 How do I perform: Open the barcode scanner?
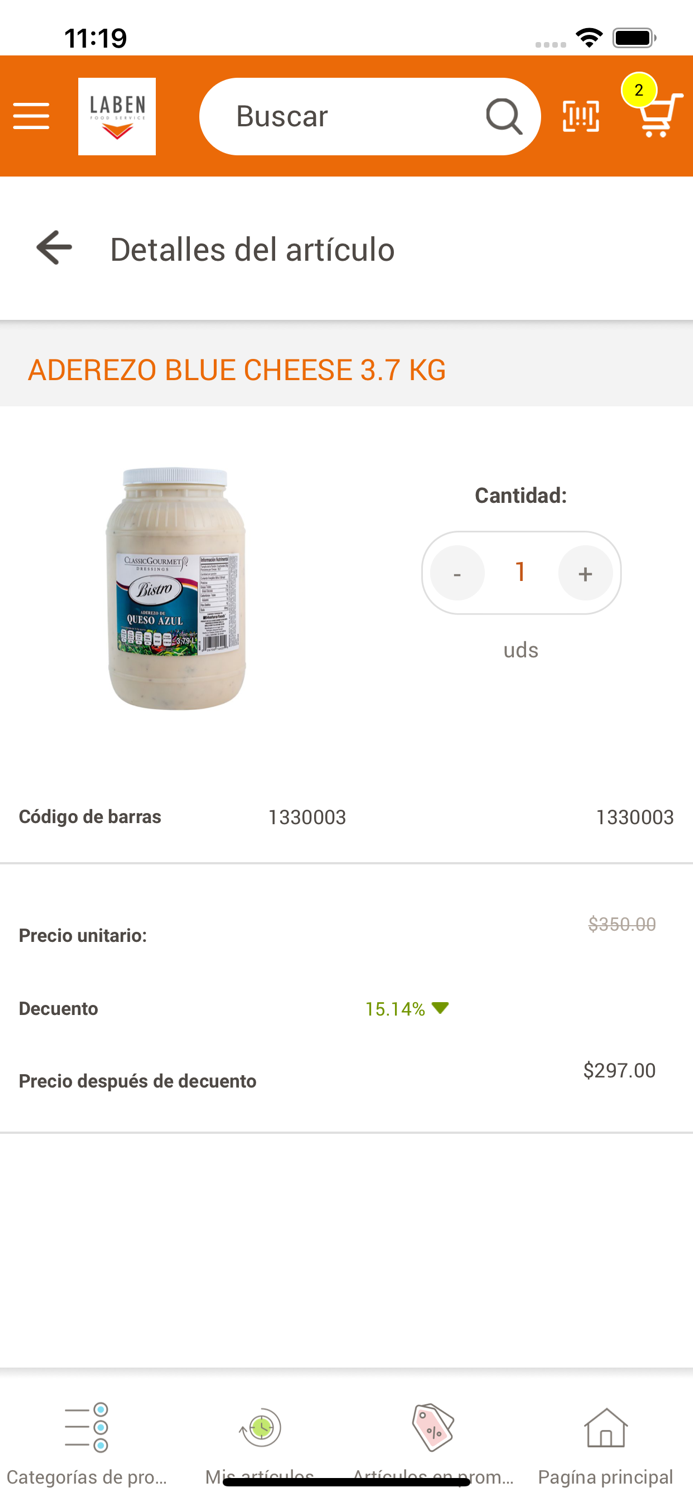pos(581,116)
